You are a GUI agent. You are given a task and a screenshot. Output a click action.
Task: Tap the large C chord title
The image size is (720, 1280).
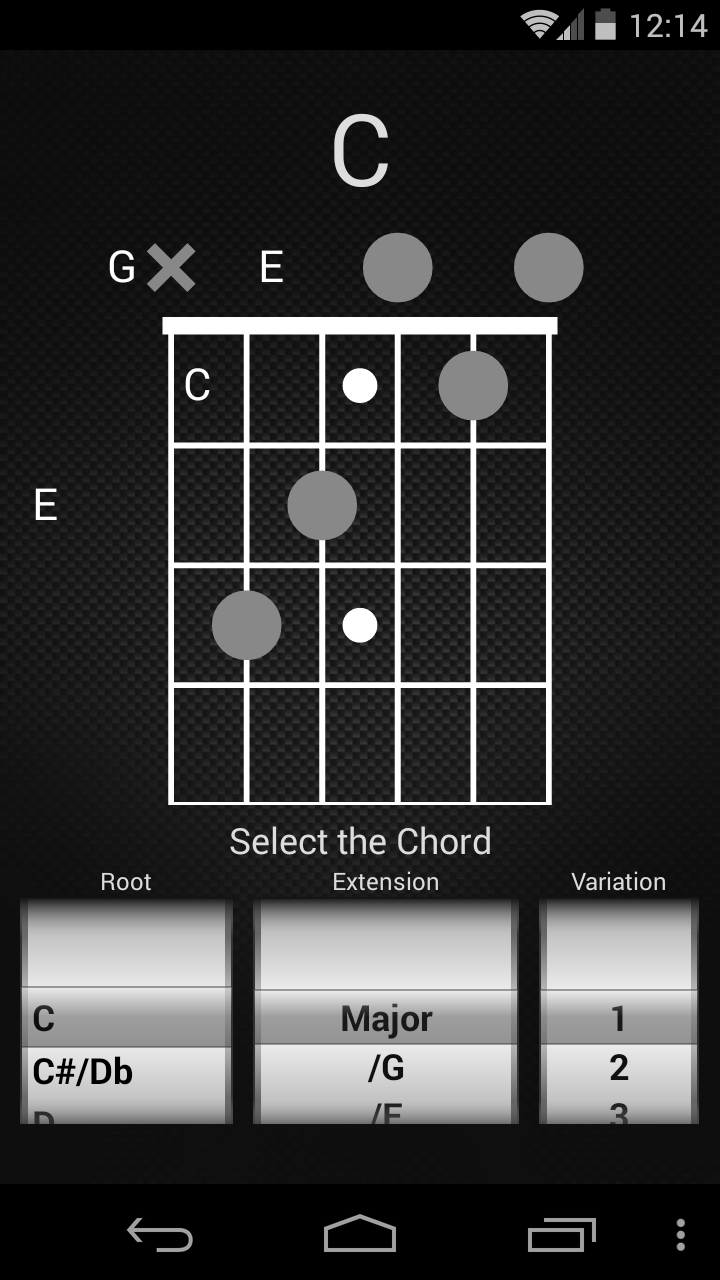click(362, 150)
